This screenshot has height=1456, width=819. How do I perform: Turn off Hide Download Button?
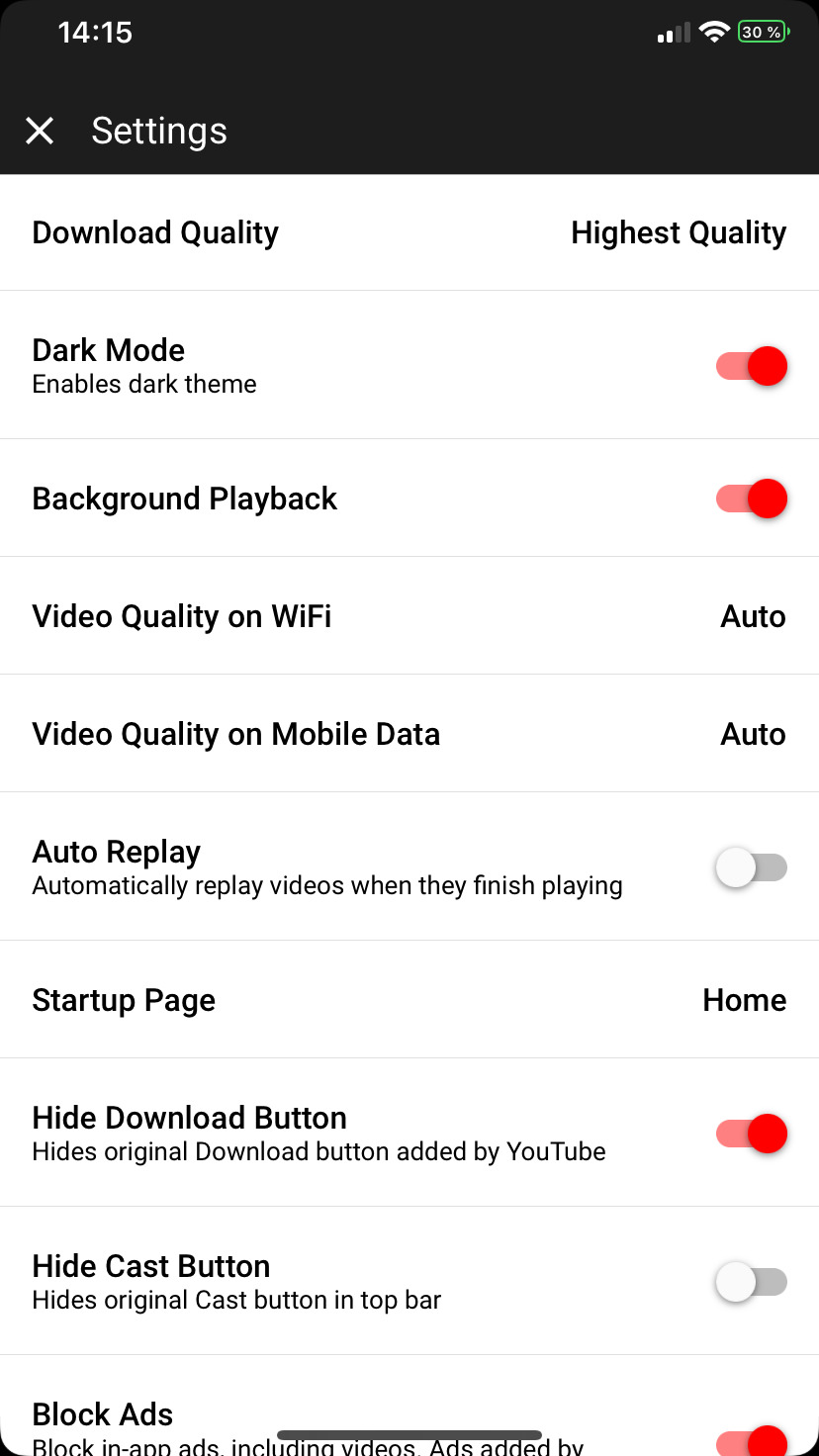coord(752,1134)
